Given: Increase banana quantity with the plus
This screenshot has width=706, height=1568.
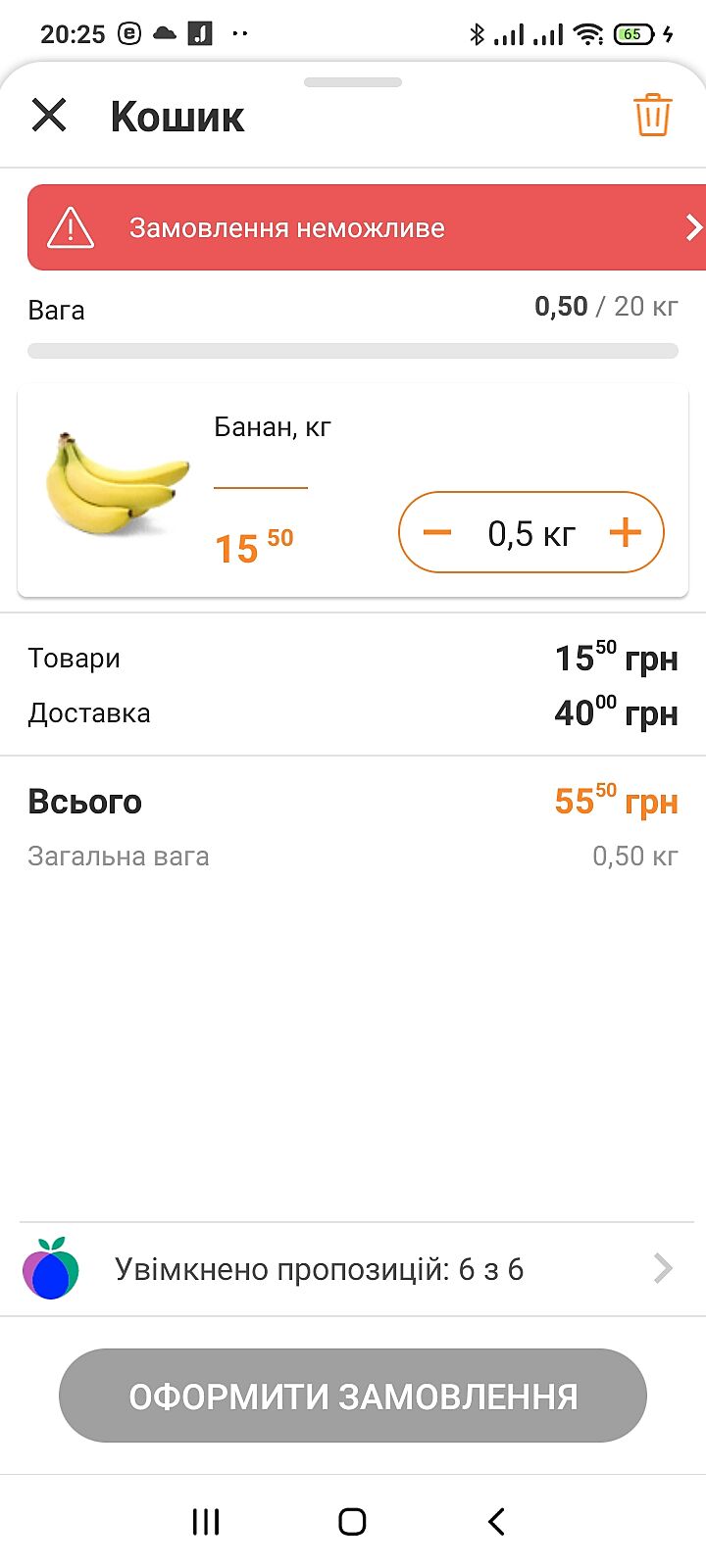Looking at the screenshot, I should coord(625,533).
